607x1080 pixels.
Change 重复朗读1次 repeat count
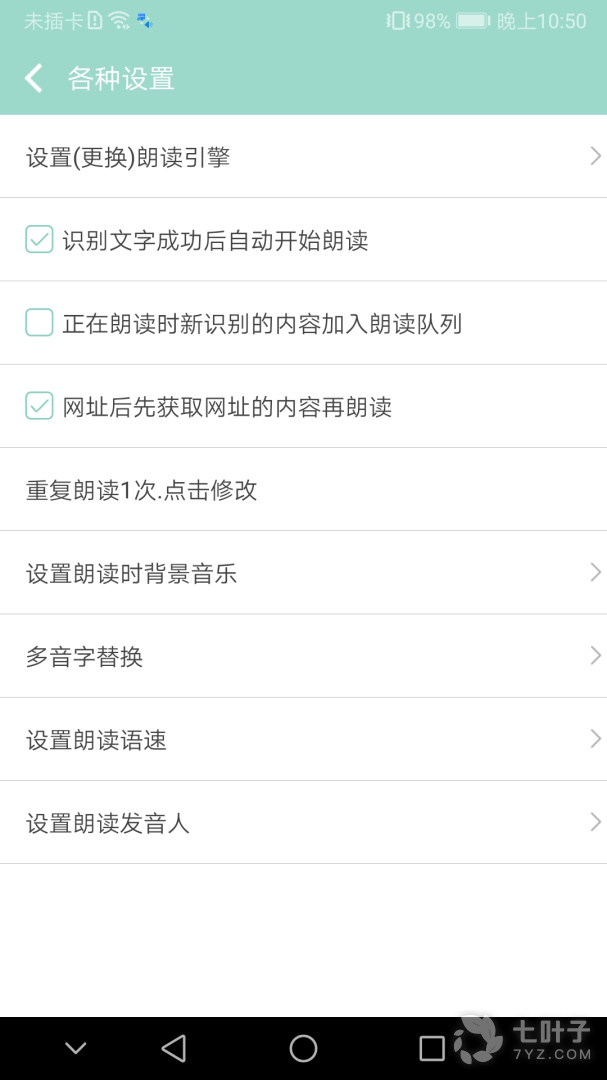[303, 490]
